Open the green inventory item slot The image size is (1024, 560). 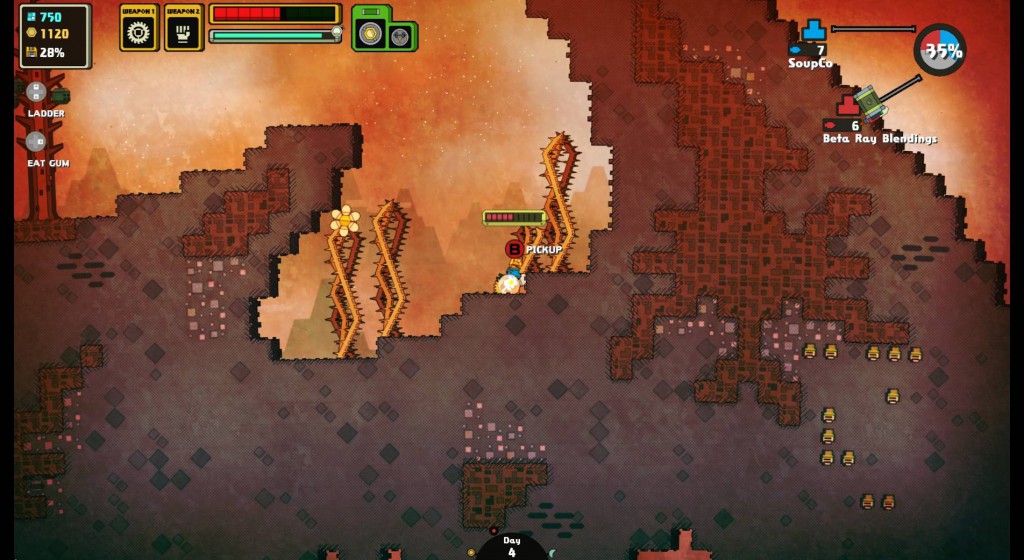tap(372, 33)
